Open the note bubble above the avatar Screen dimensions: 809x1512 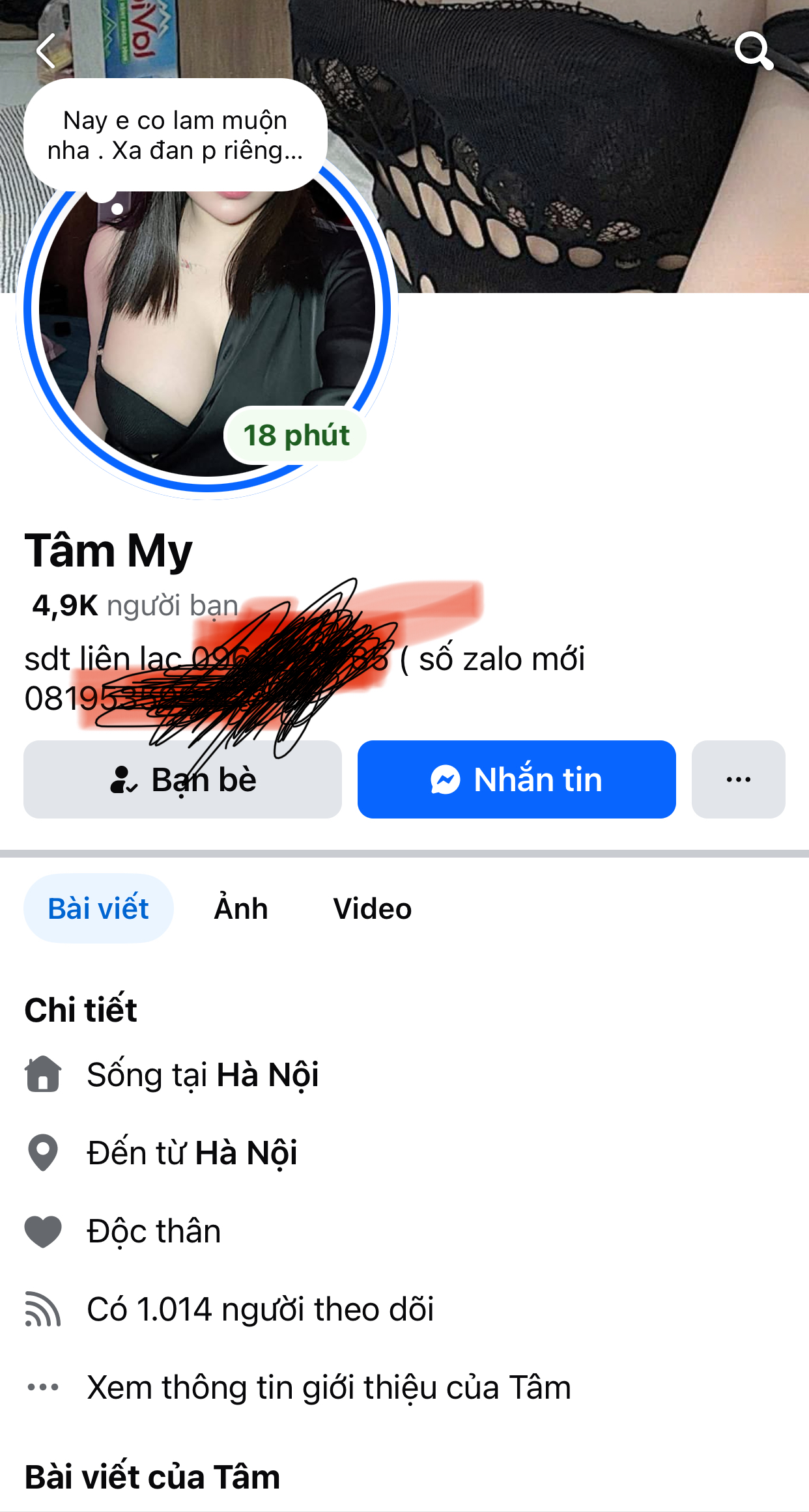[175, 135]
